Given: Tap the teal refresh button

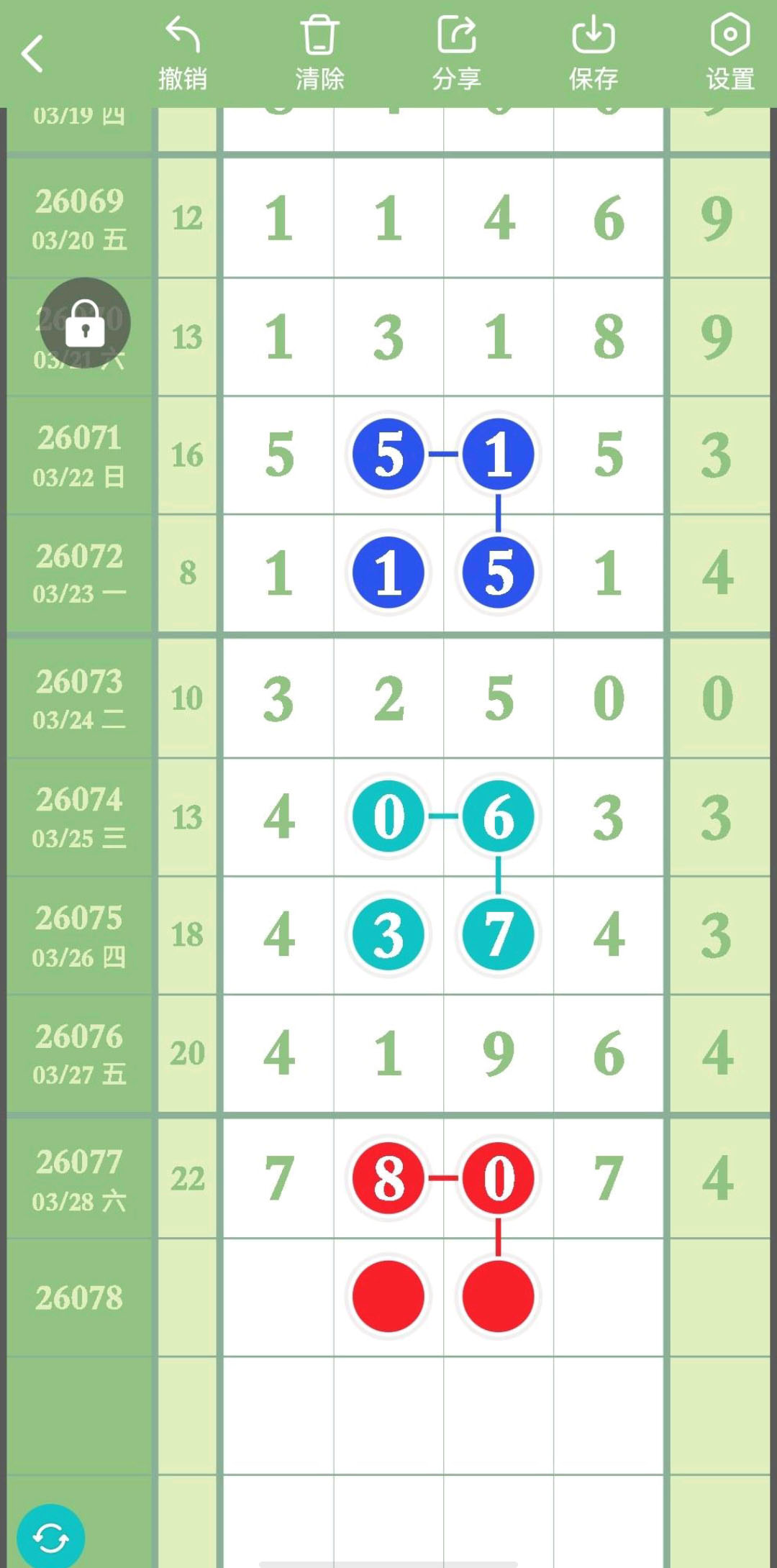Looking at the screenshot, I should tap(50, 1538).
